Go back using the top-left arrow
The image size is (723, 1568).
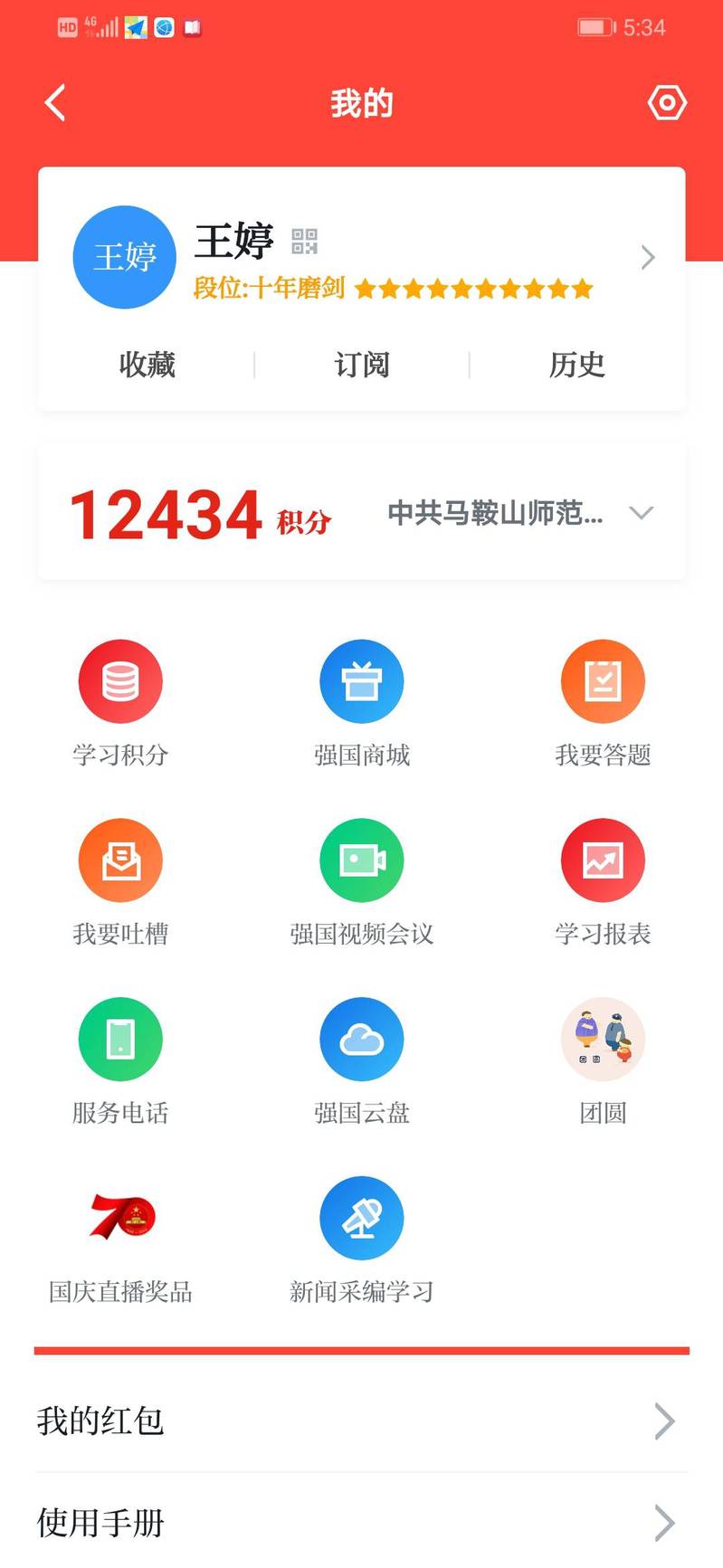[55, 103]
